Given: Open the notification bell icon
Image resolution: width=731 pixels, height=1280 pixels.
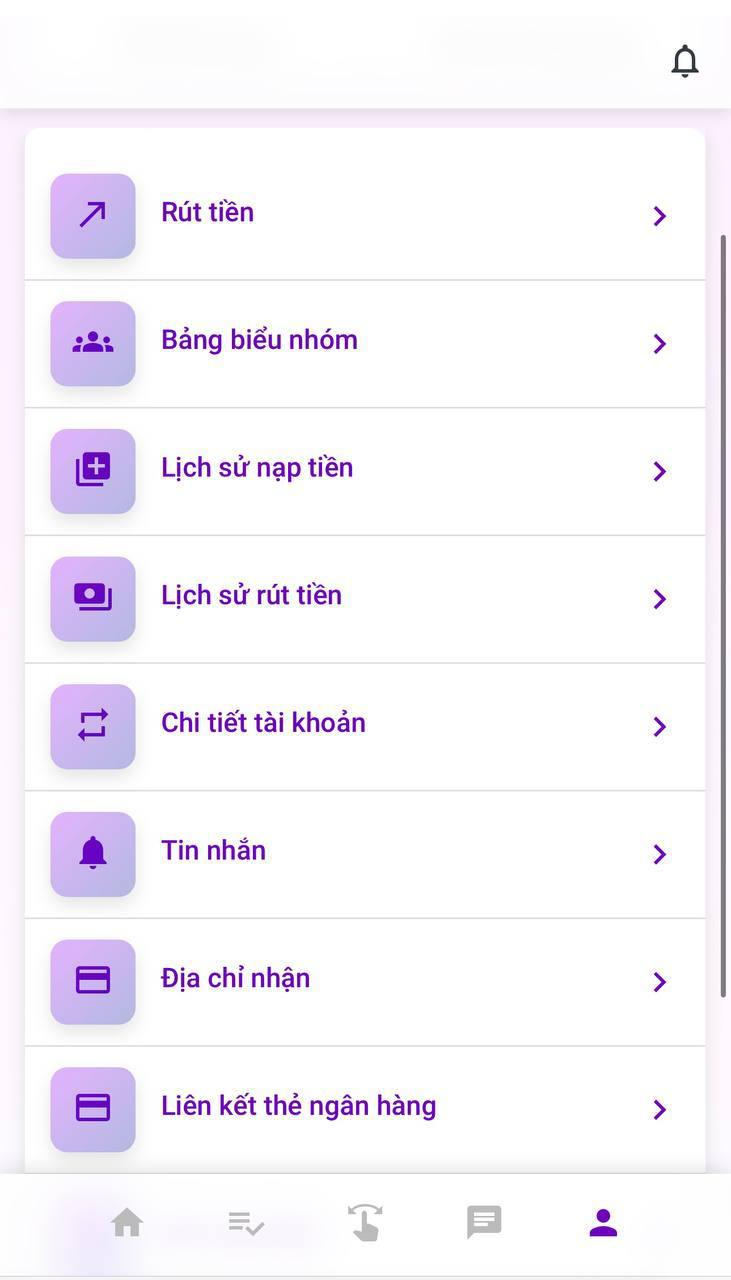Looking at the screenshot, I should click(x=685, y=60).
